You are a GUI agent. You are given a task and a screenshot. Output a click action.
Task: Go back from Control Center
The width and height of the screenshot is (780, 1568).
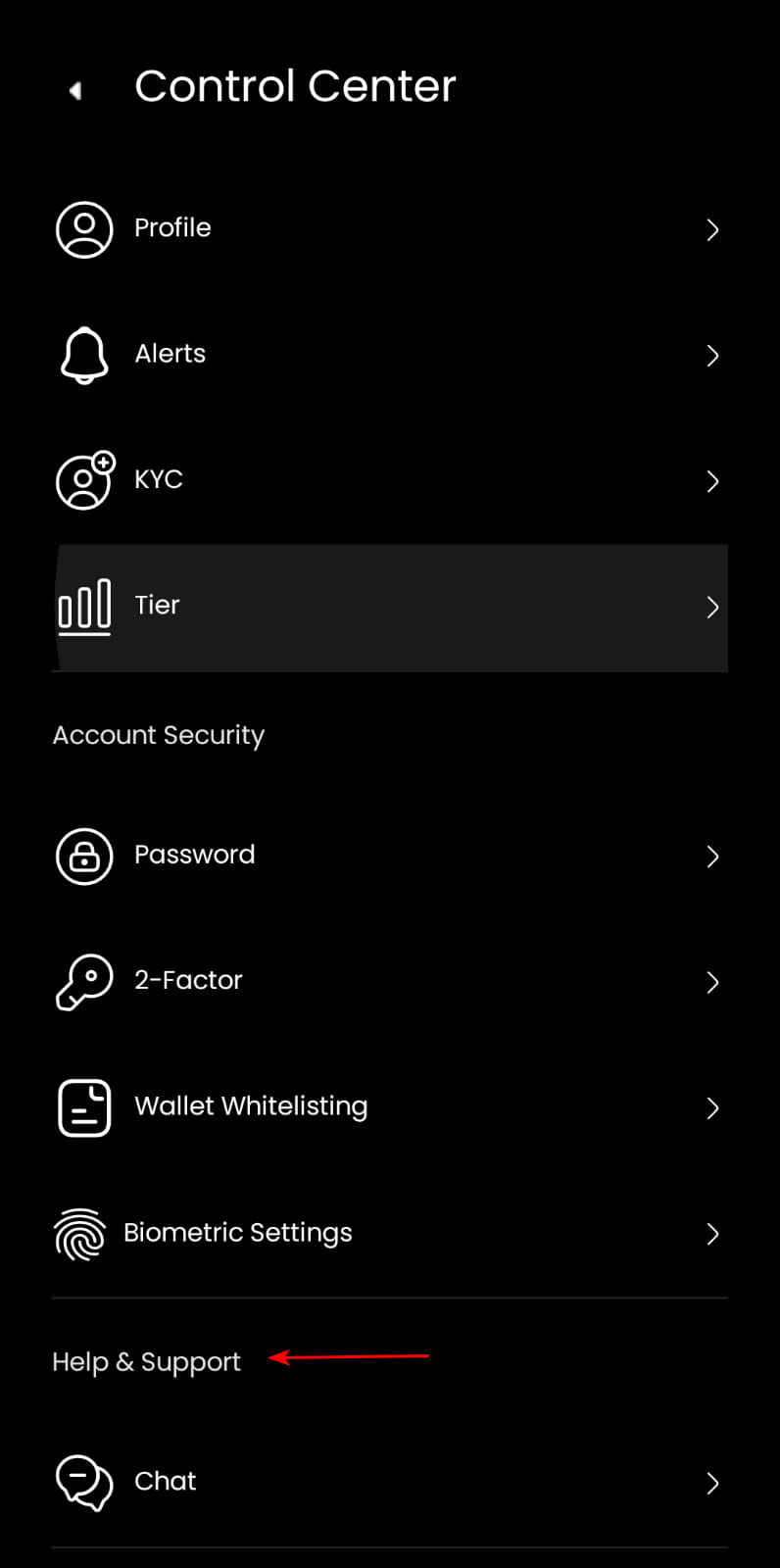[x=75, y=90]
